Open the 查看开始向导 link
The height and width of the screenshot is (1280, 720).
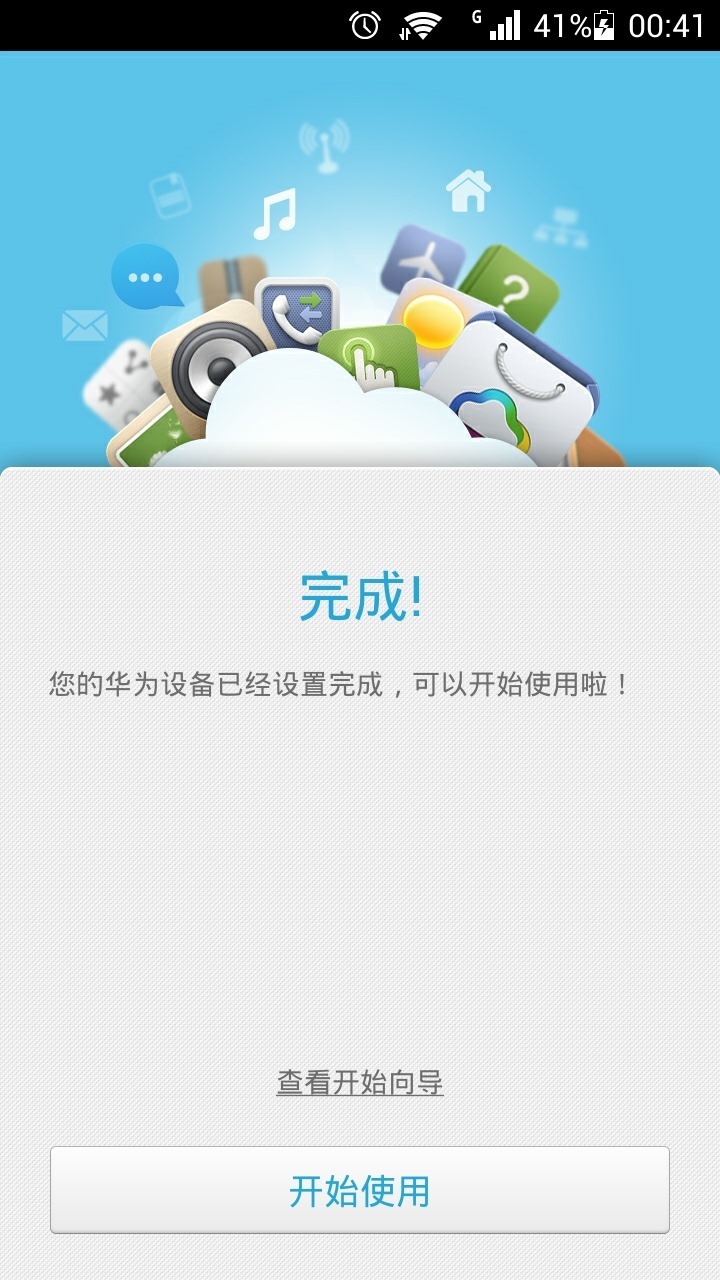click(360, 1082)
